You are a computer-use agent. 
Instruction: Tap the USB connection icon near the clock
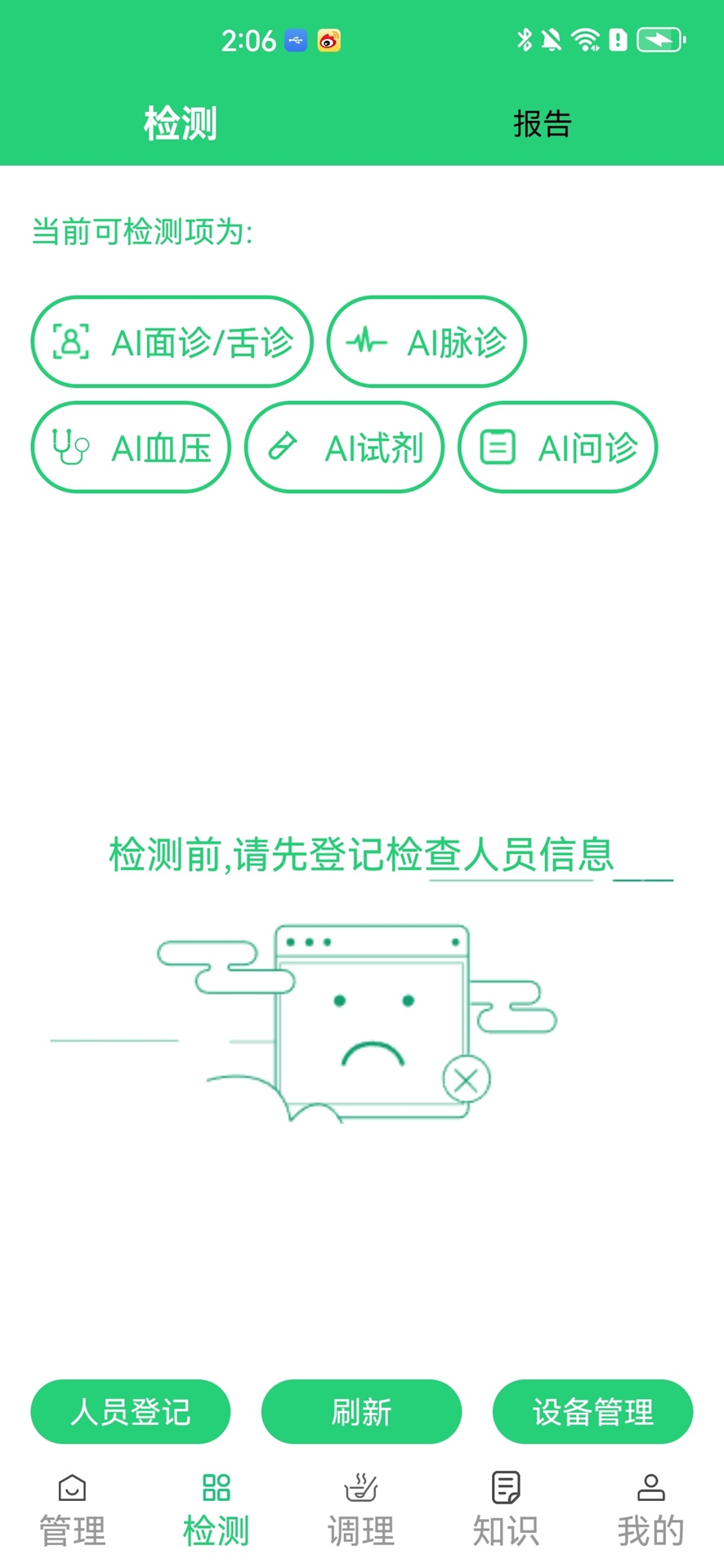click(x=294, y=40)
